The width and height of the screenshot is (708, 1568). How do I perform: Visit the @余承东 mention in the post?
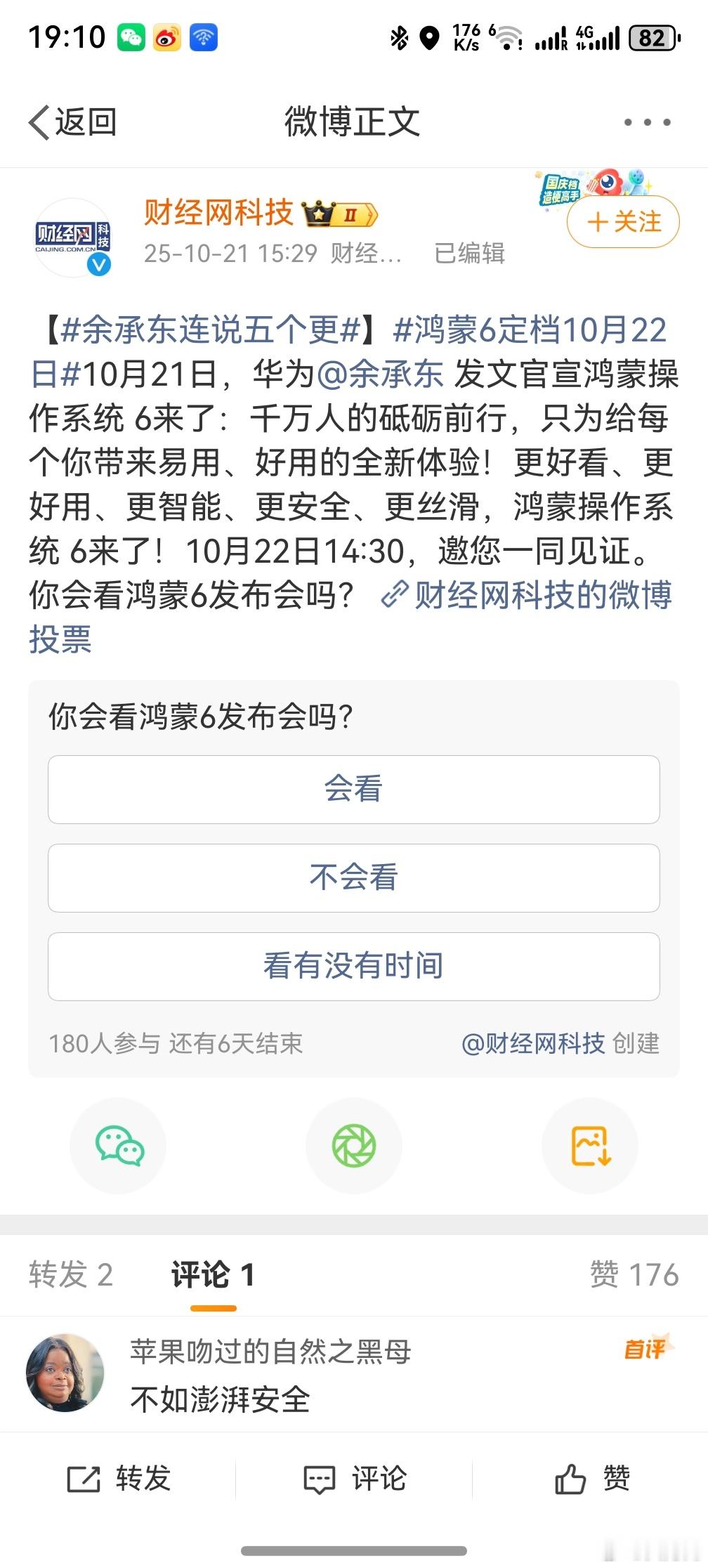(380, 374)
